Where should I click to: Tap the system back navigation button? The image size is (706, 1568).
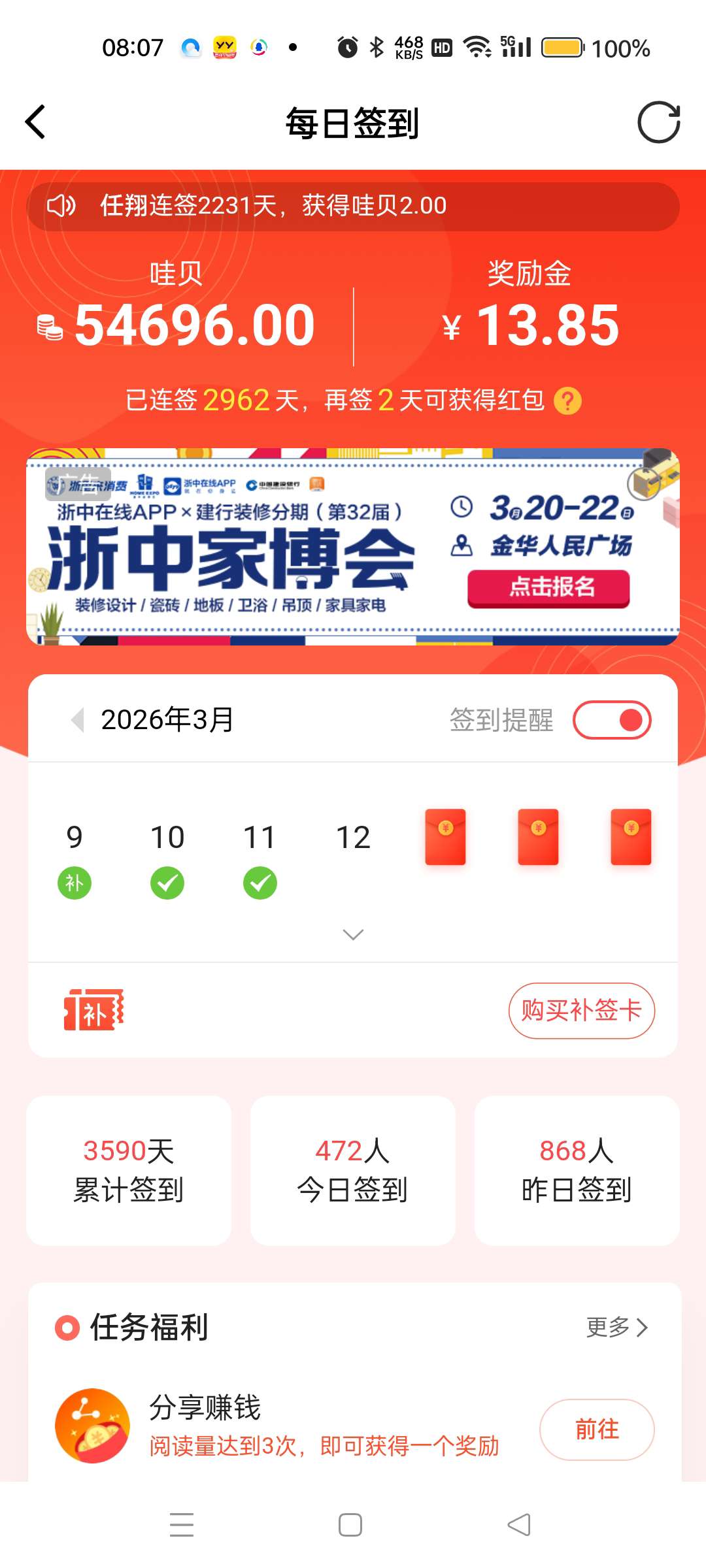(x=519, y=1525)
